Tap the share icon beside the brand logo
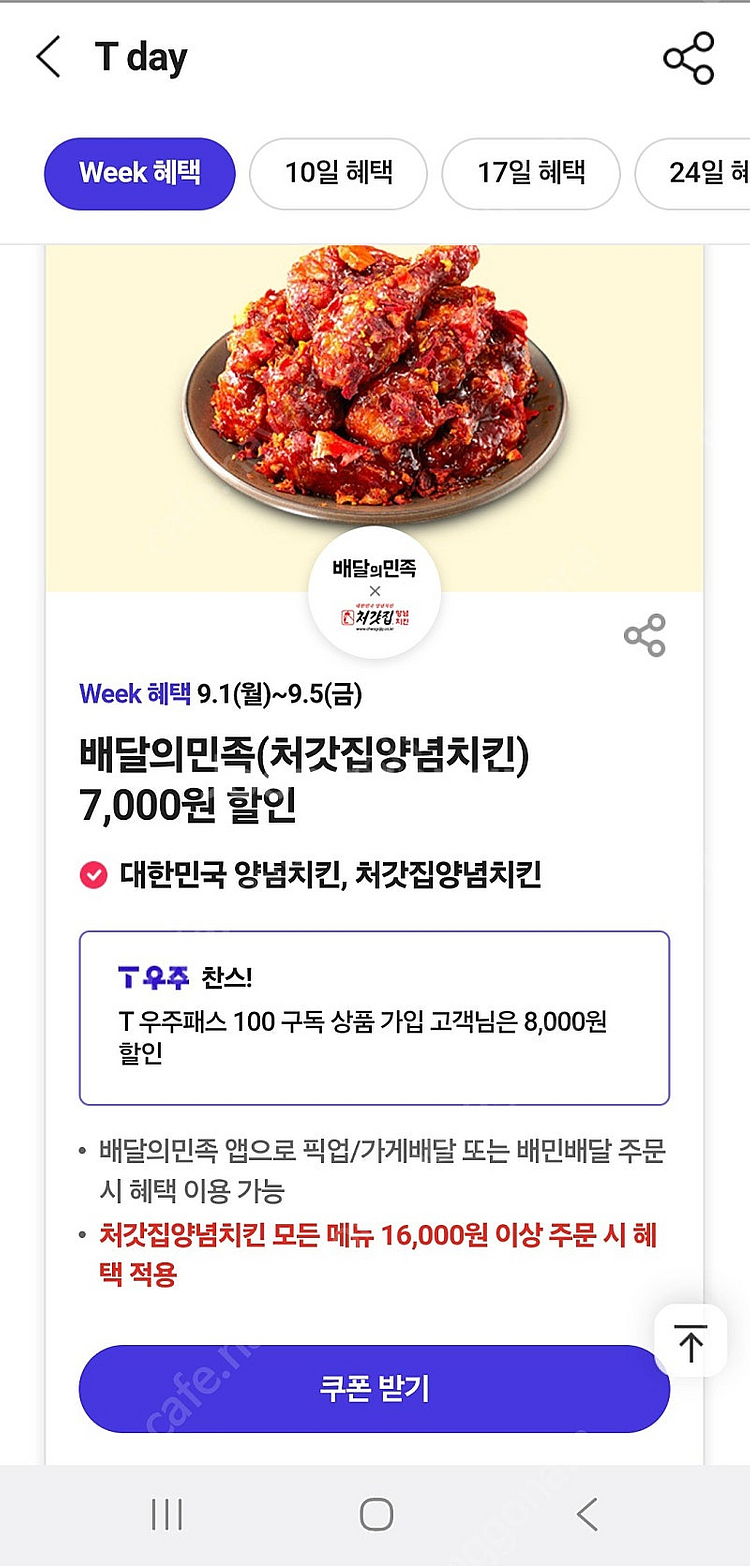The image size is (750, 1566). click(645, 635)
